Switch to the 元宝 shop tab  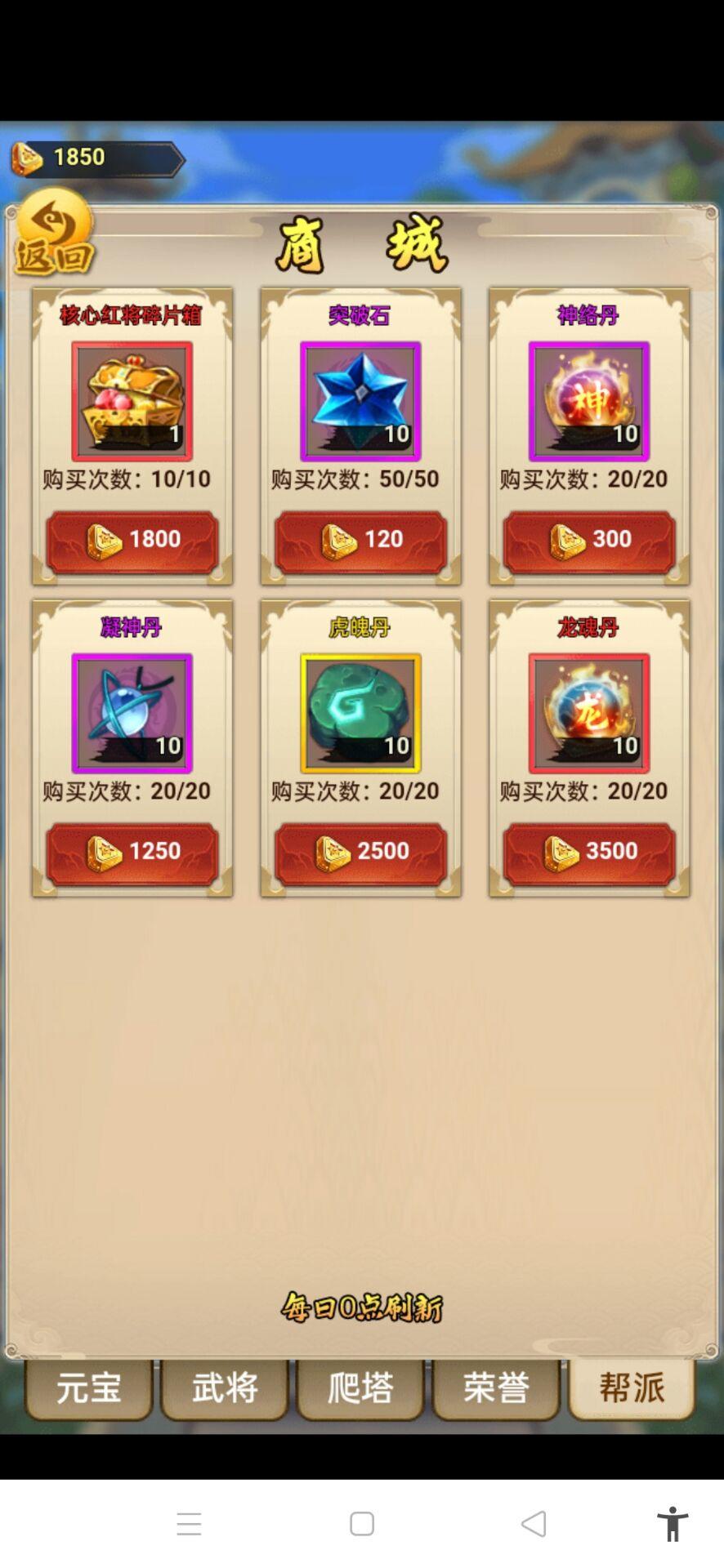click(89, 1388)
